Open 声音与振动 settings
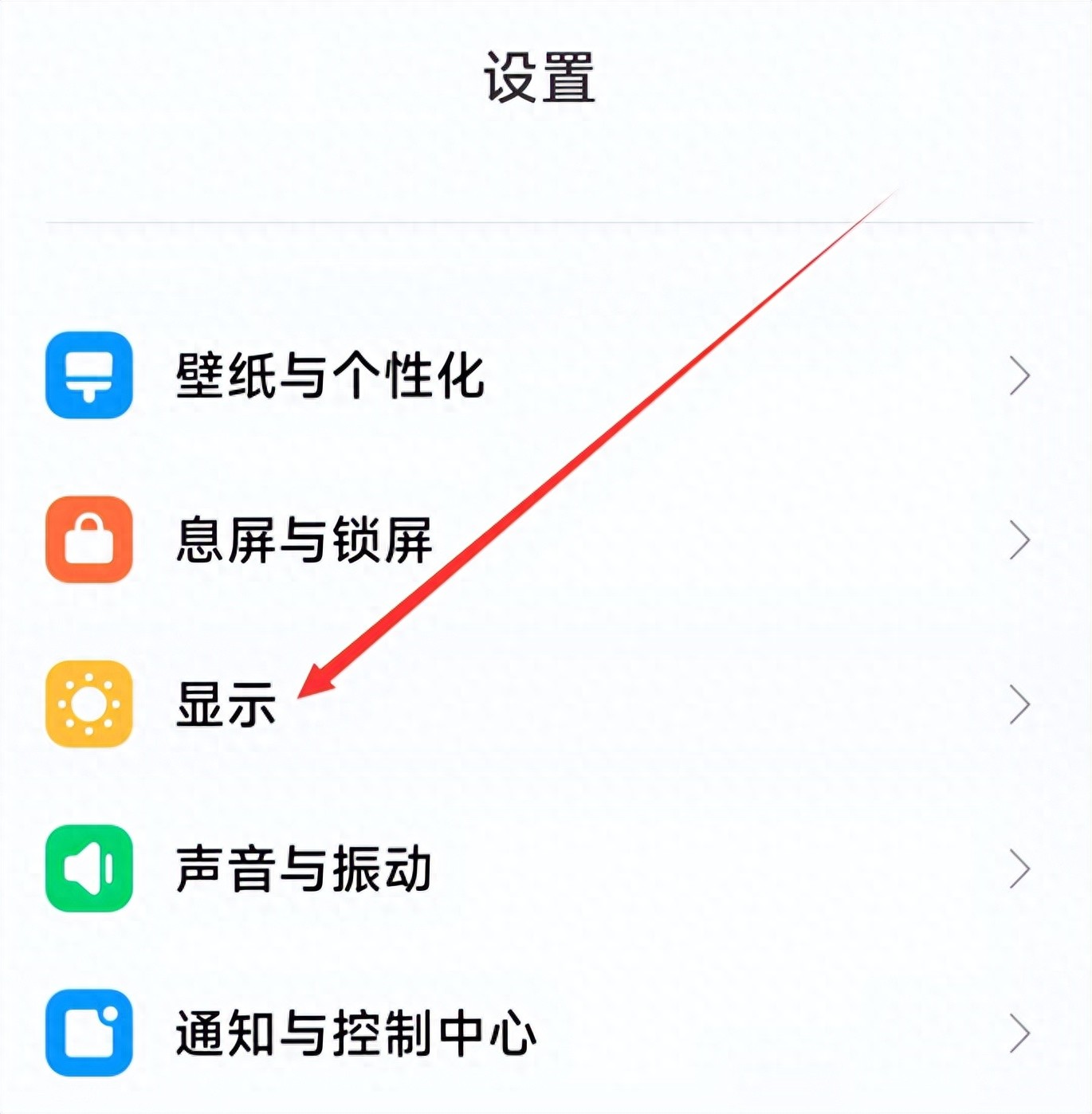The image size is (1092, 1114). (304, 869)
